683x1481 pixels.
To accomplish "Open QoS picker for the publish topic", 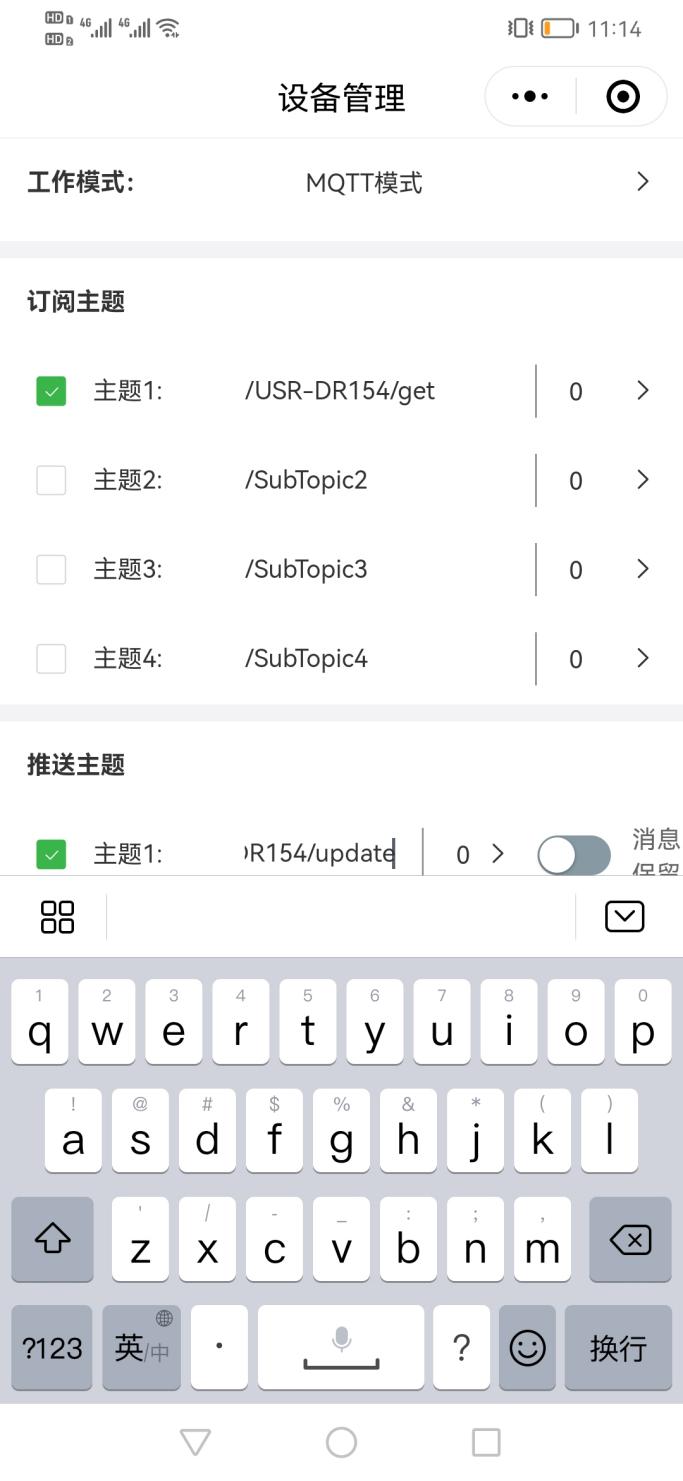I will coord(478,854).
